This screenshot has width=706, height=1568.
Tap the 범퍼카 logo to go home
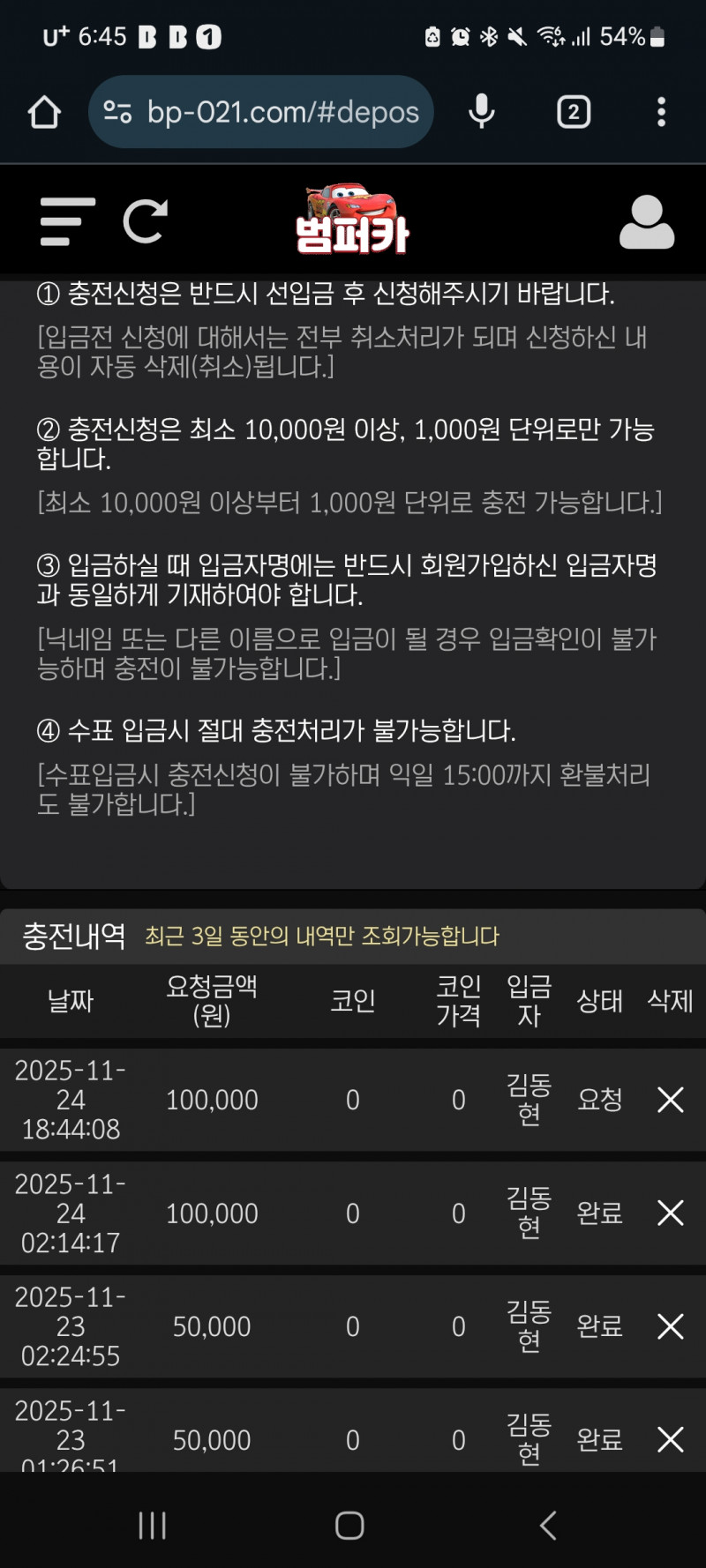[x=352, y=220]
